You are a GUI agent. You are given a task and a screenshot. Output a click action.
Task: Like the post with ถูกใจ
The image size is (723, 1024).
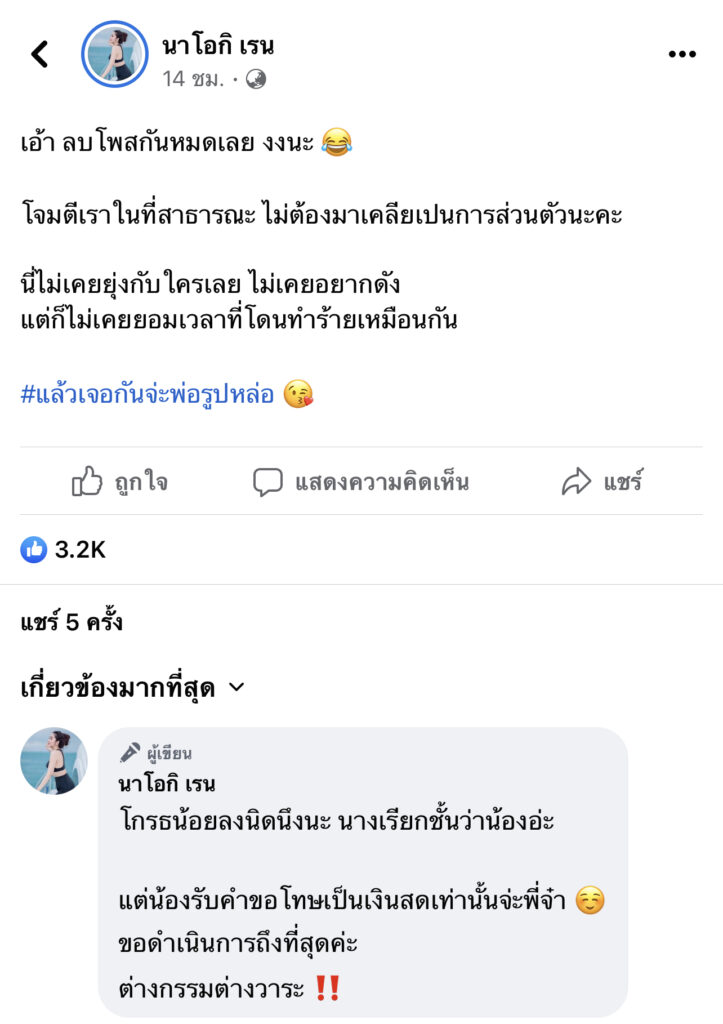120,483
